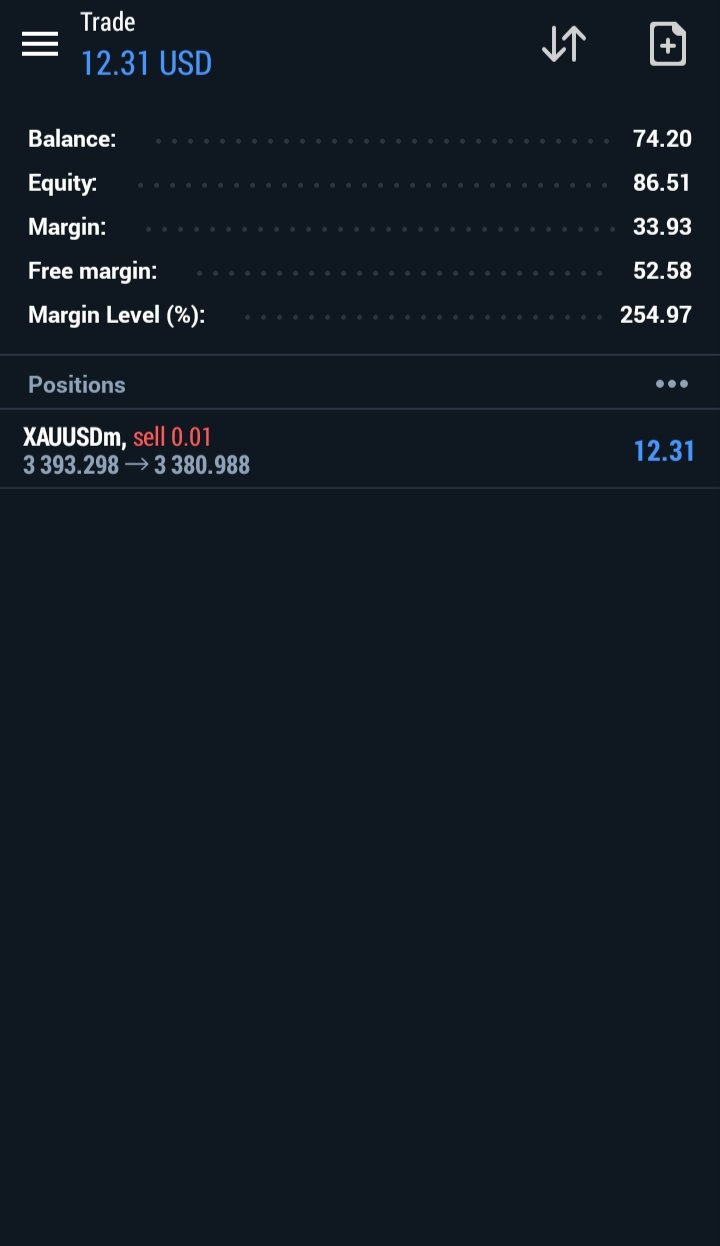Image resolution: width=720 pixels, height=1246 pixels.
Task: Open the hamburger drawer menu
Action: click(40, 44)
